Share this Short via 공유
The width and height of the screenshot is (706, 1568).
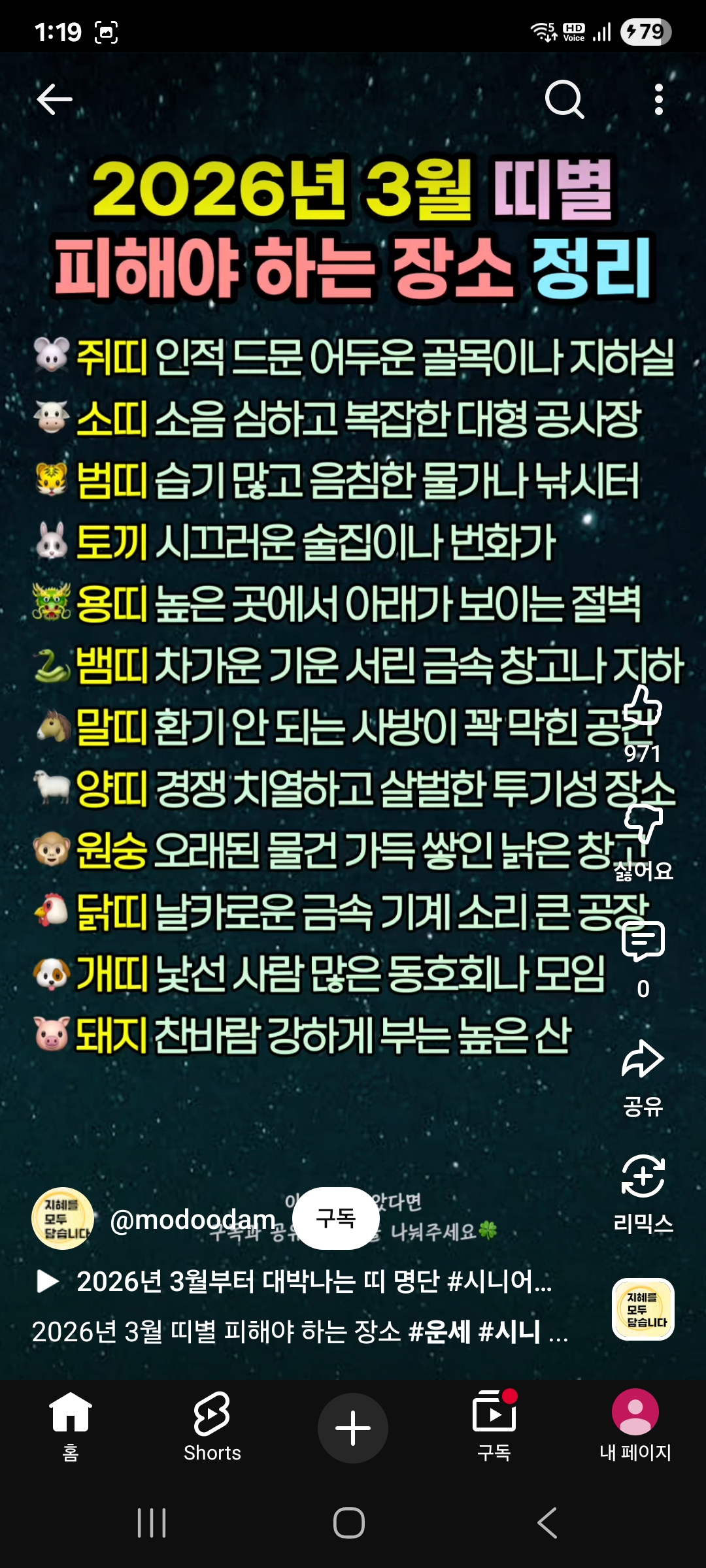643,1060
